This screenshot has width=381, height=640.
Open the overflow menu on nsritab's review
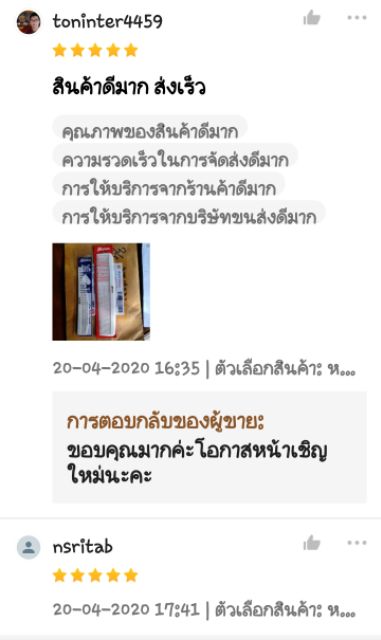click(x=357, y=543)
